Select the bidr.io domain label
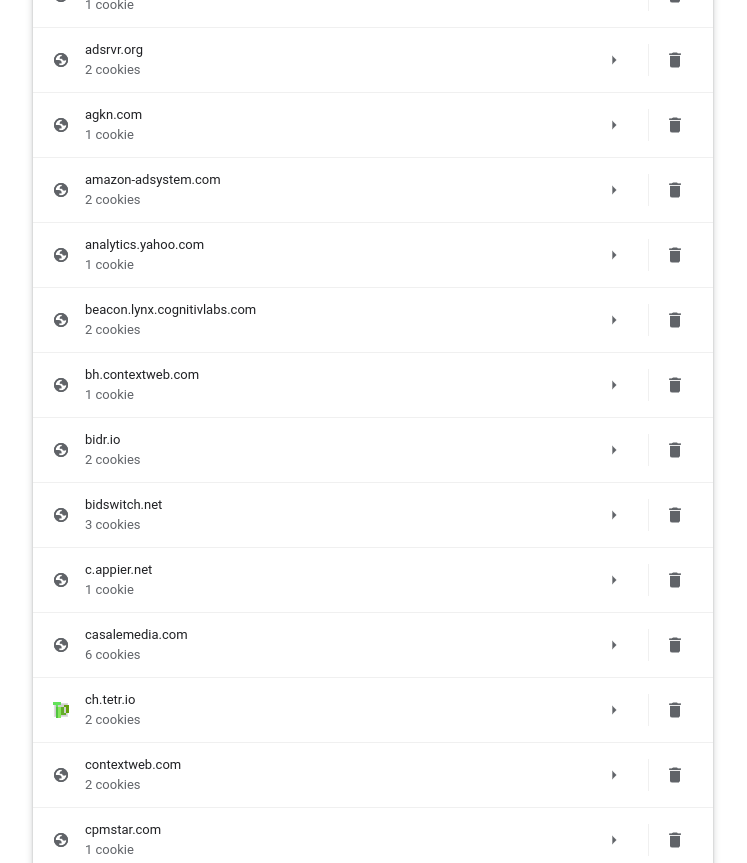This screenshot has height=863, width=747. click(103, 439)
